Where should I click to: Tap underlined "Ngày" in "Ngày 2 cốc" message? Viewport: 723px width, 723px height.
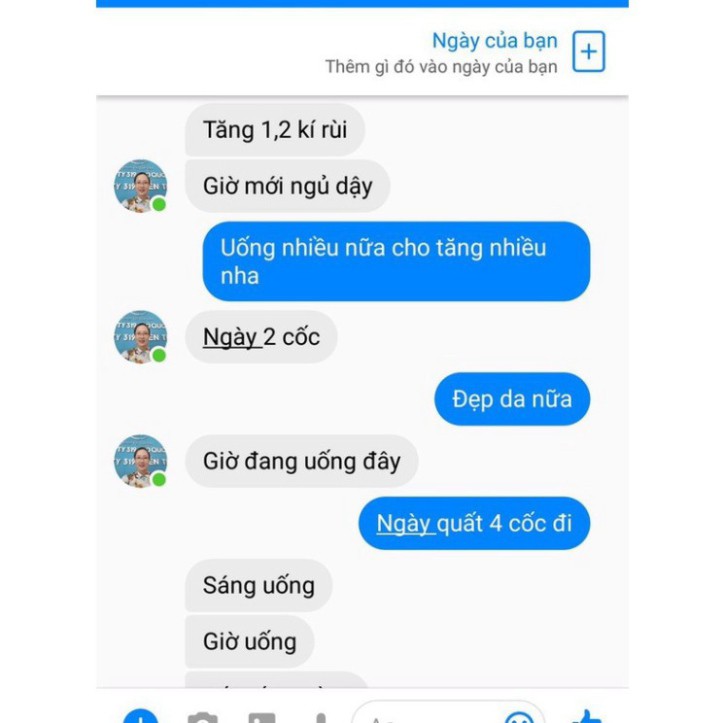tap(230, 337)
